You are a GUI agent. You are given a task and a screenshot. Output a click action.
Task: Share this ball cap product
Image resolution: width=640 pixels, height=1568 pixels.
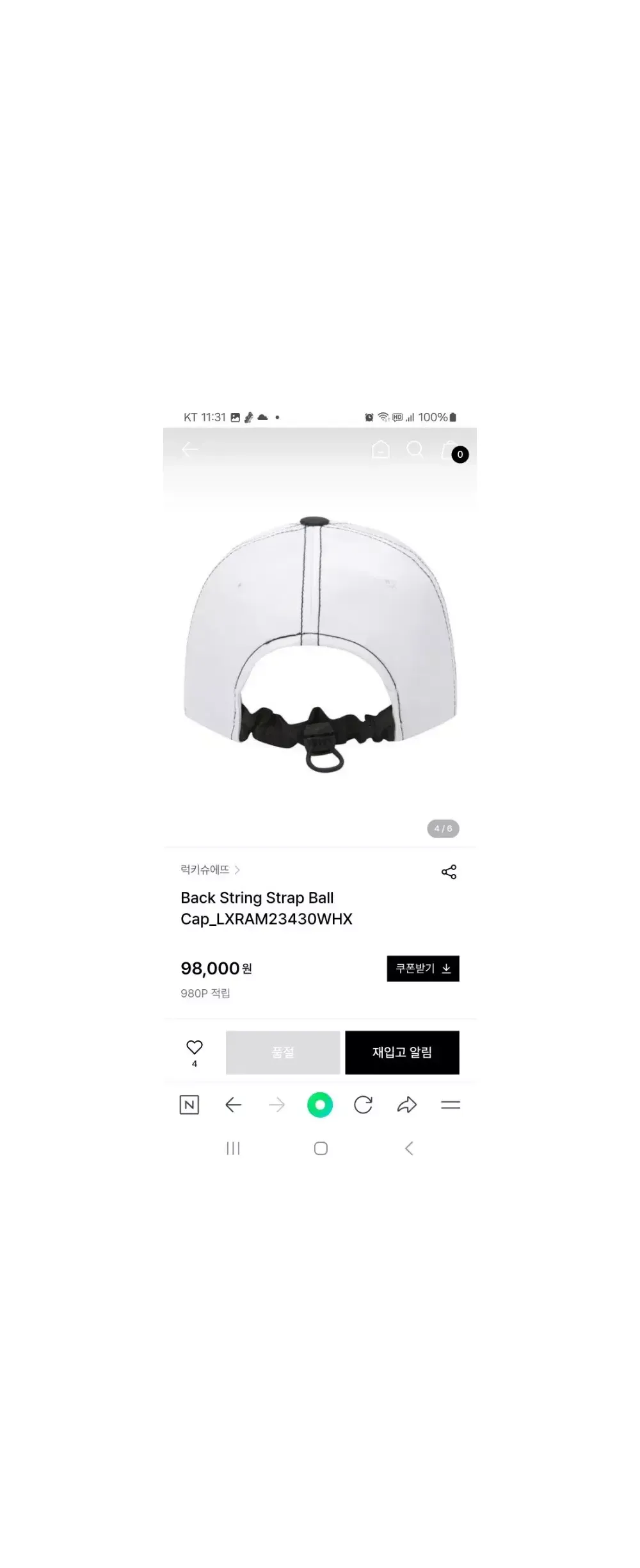(449, 872)
